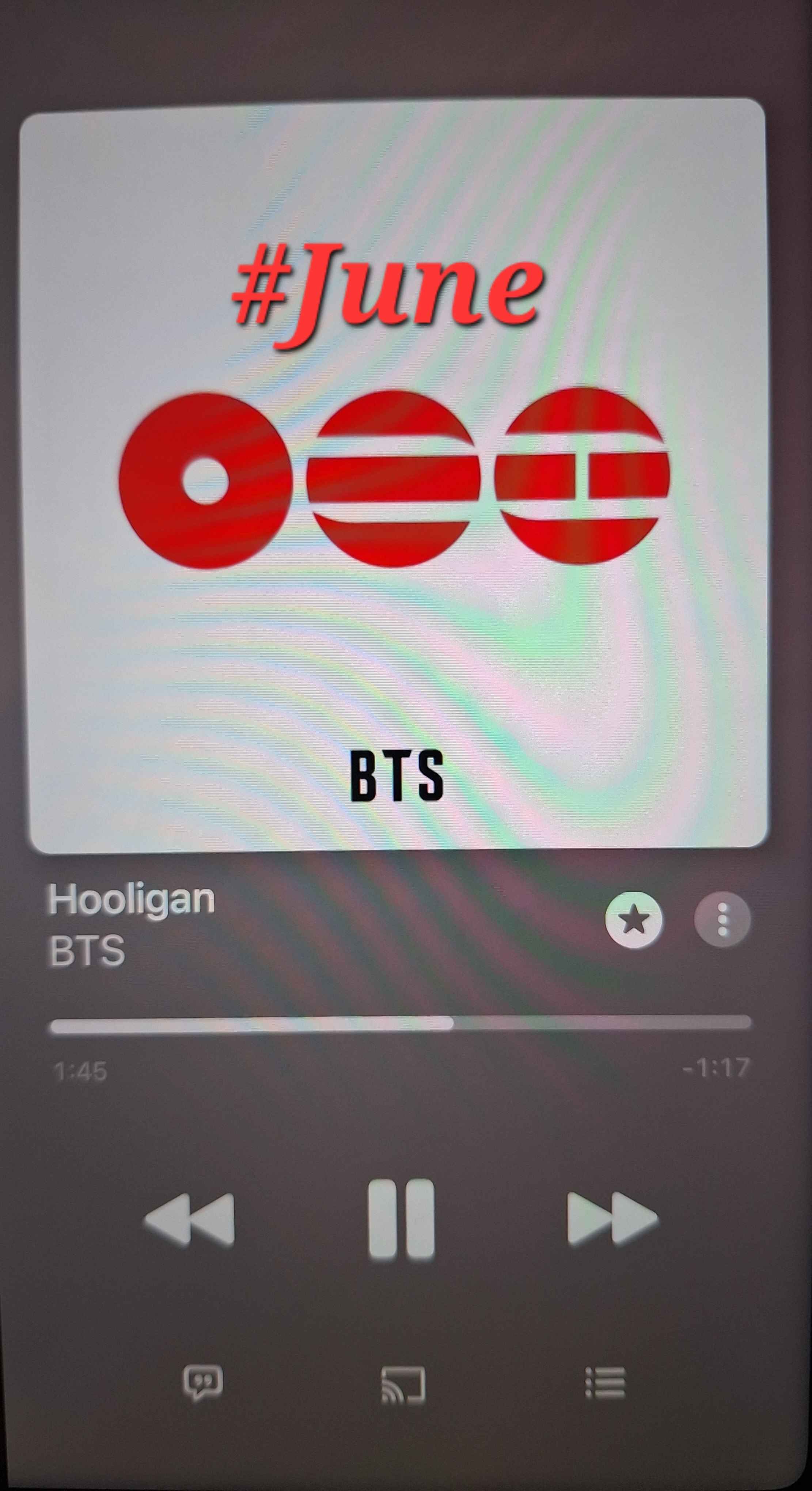Skip forward to the next track
The height and width of the screenshot is (1491, 812).
click(612, 1219)
